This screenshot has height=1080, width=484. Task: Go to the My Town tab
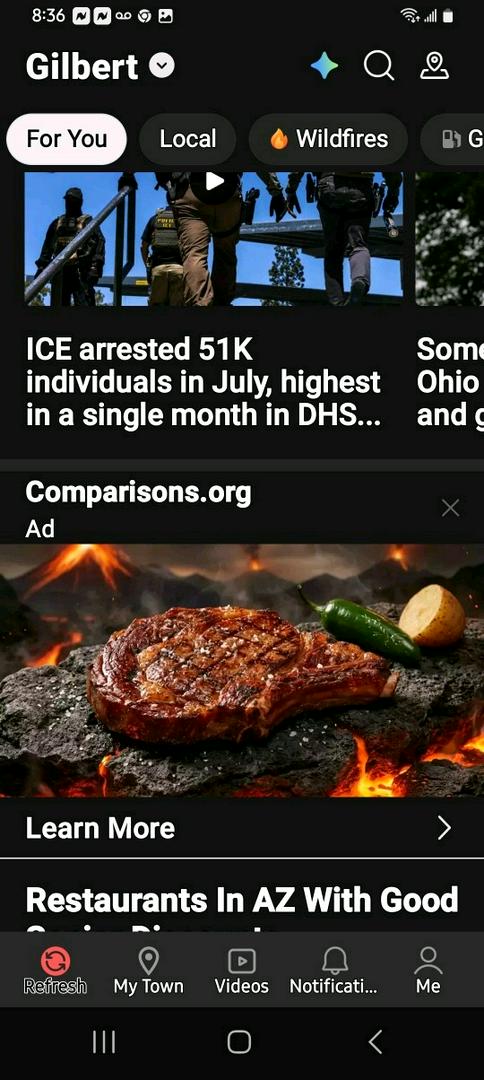click(149, 970)
